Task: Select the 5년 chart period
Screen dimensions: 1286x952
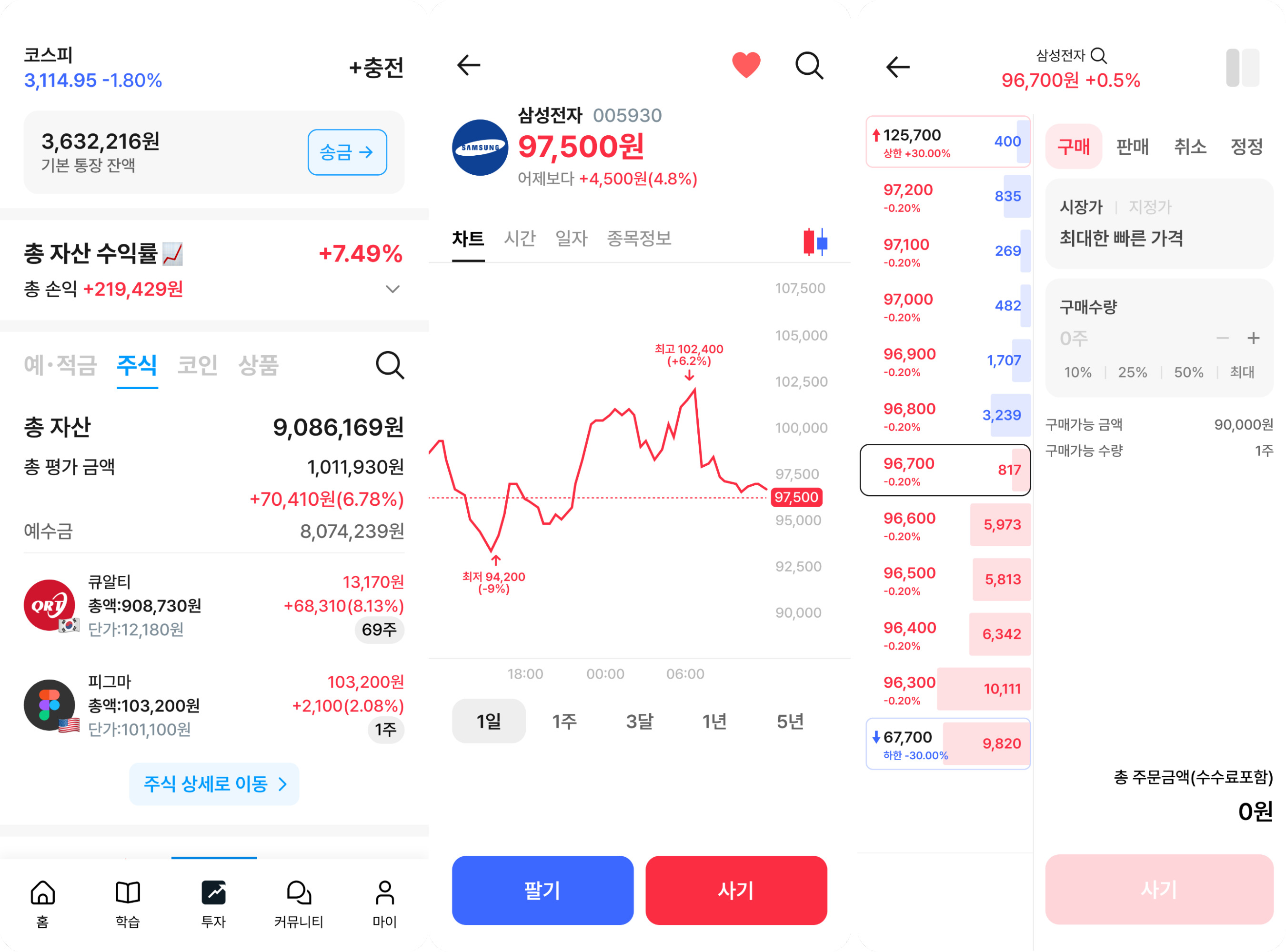Action: pos(790,722)
